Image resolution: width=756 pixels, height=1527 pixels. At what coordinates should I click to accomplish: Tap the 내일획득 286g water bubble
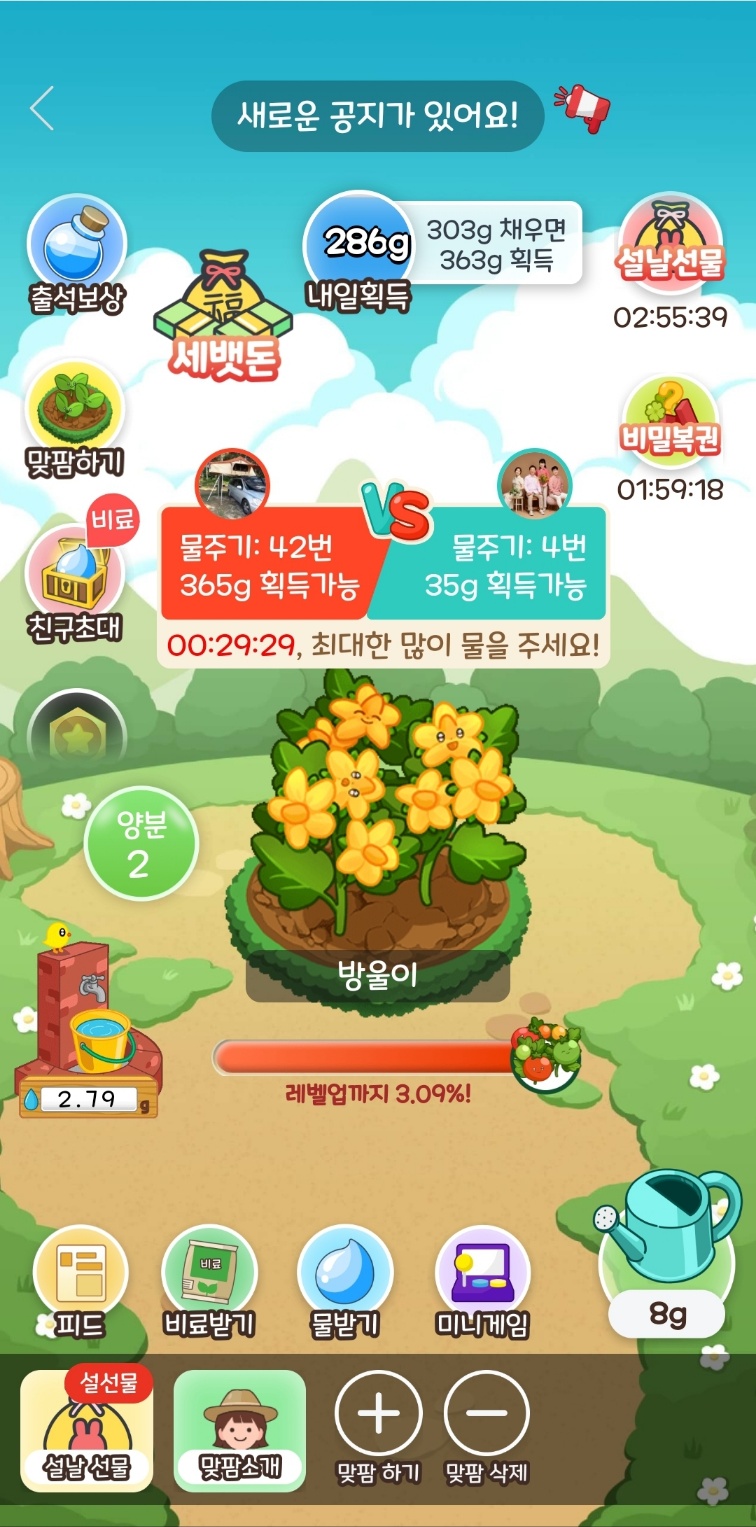pyautogui.click(x=357, y=244)
